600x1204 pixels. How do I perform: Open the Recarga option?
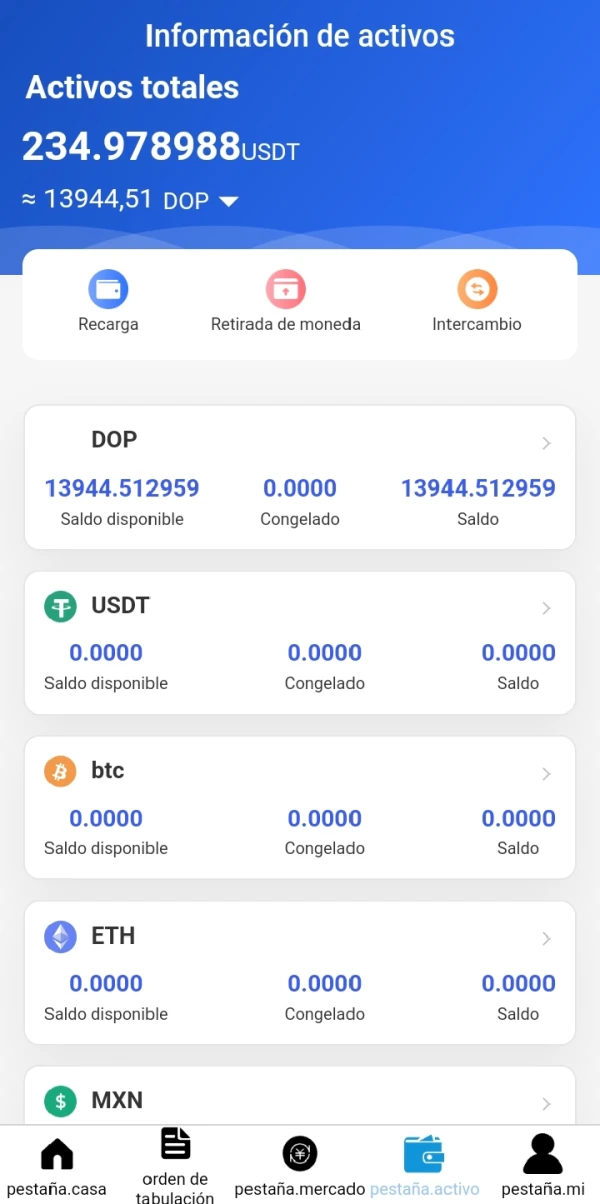[x=108, y=302]
